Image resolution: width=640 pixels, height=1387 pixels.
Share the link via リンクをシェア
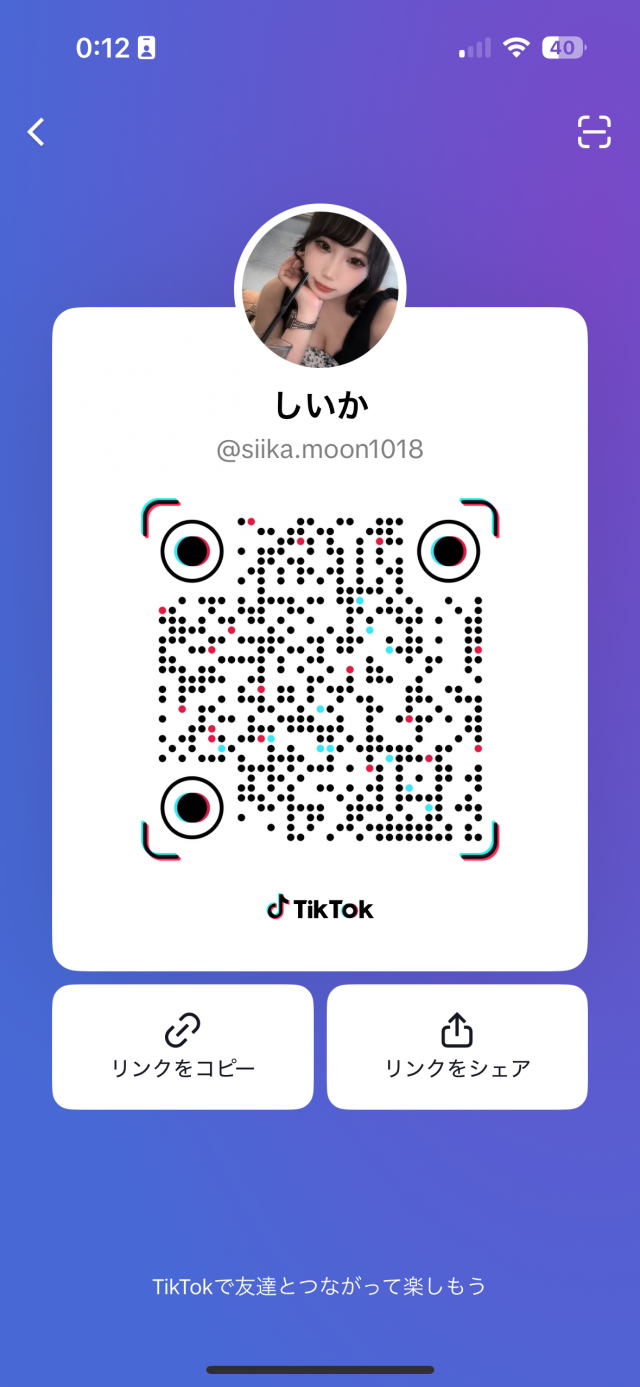tap(457, 1047)
